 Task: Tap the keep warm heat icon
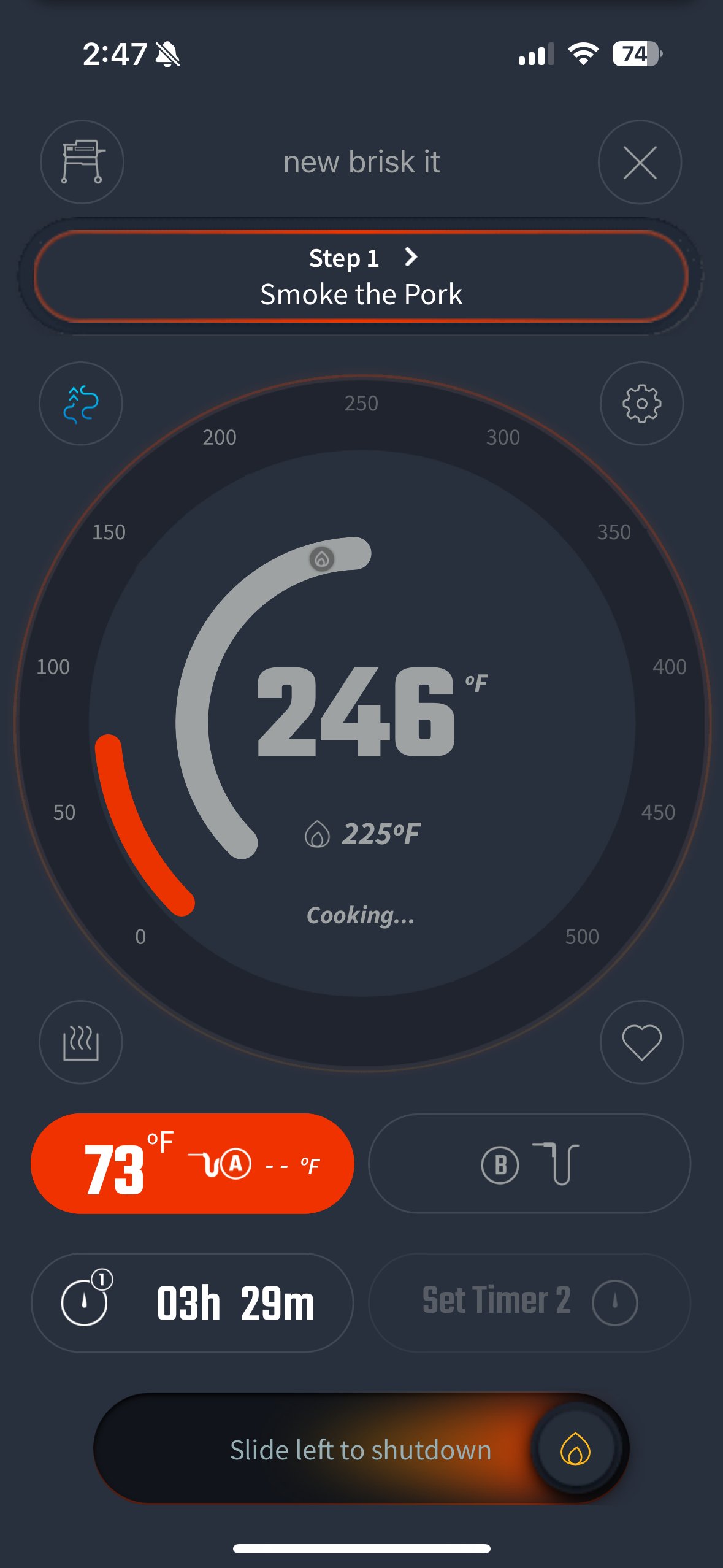point(81,1042)
